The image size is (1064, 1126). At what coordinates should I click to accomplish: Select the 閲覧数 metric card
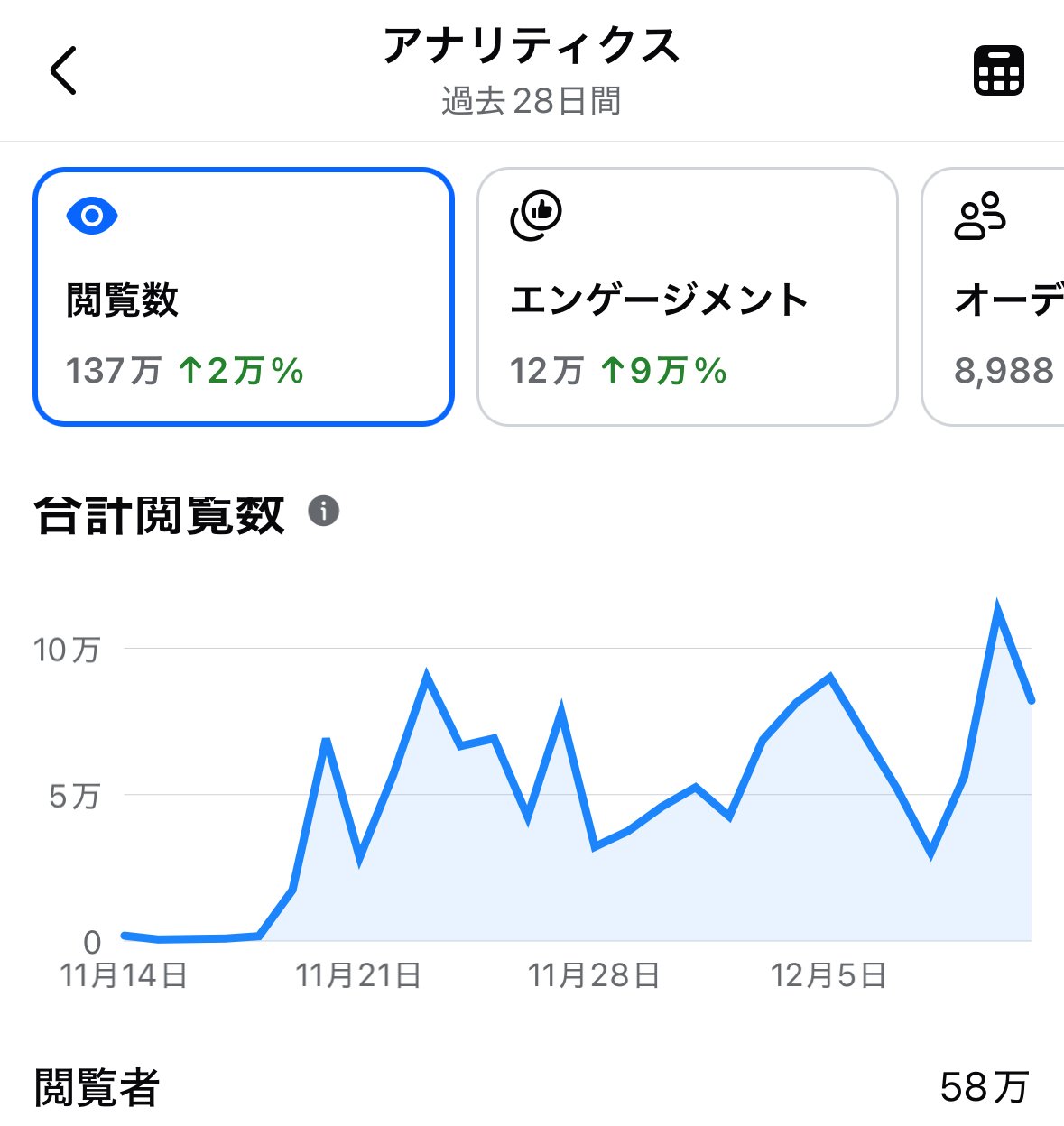[243, 297]
